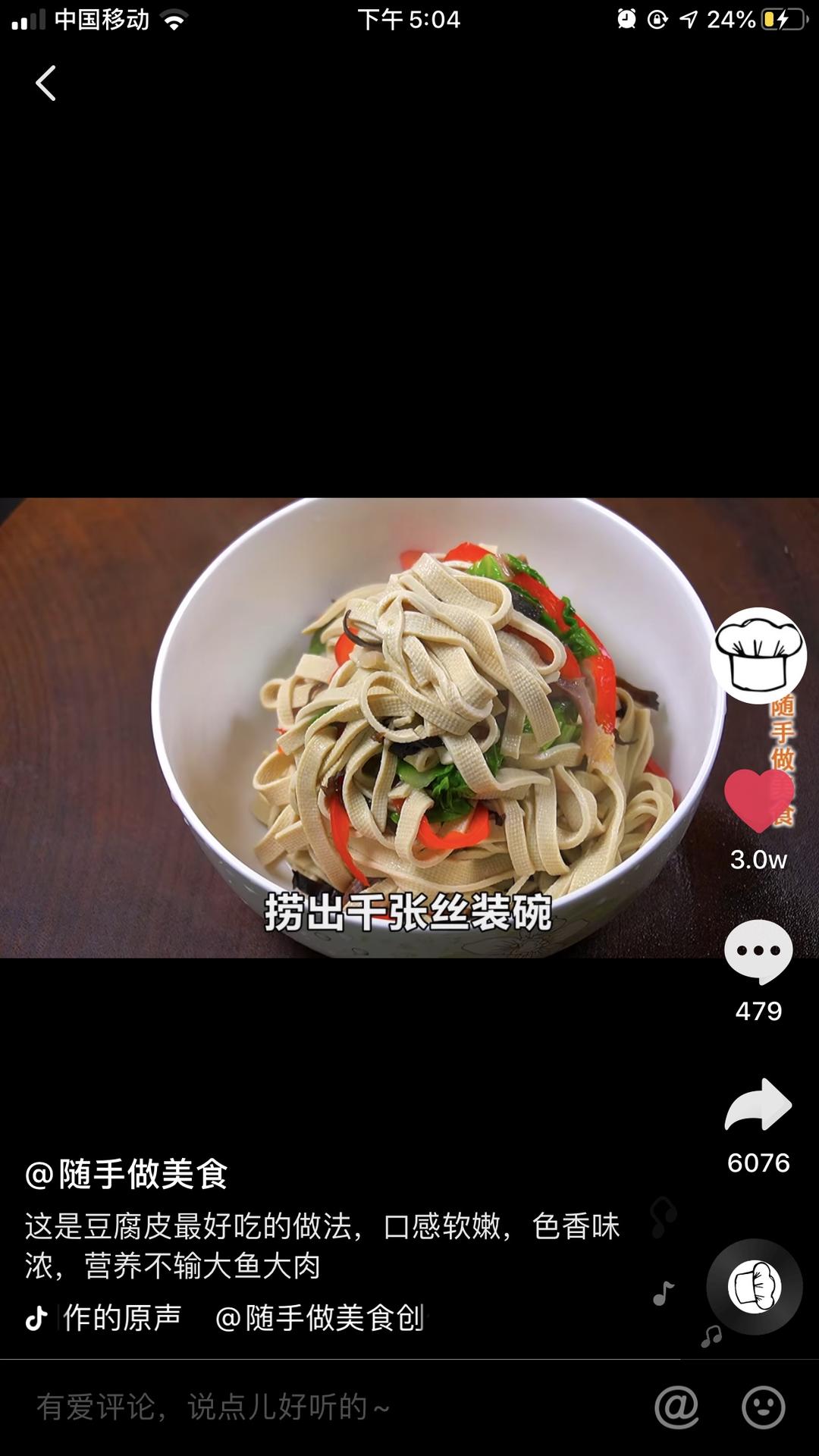The image size is (819, 1456).
Task: Pause the tofu skin video
Action: [x=409, y=727]
